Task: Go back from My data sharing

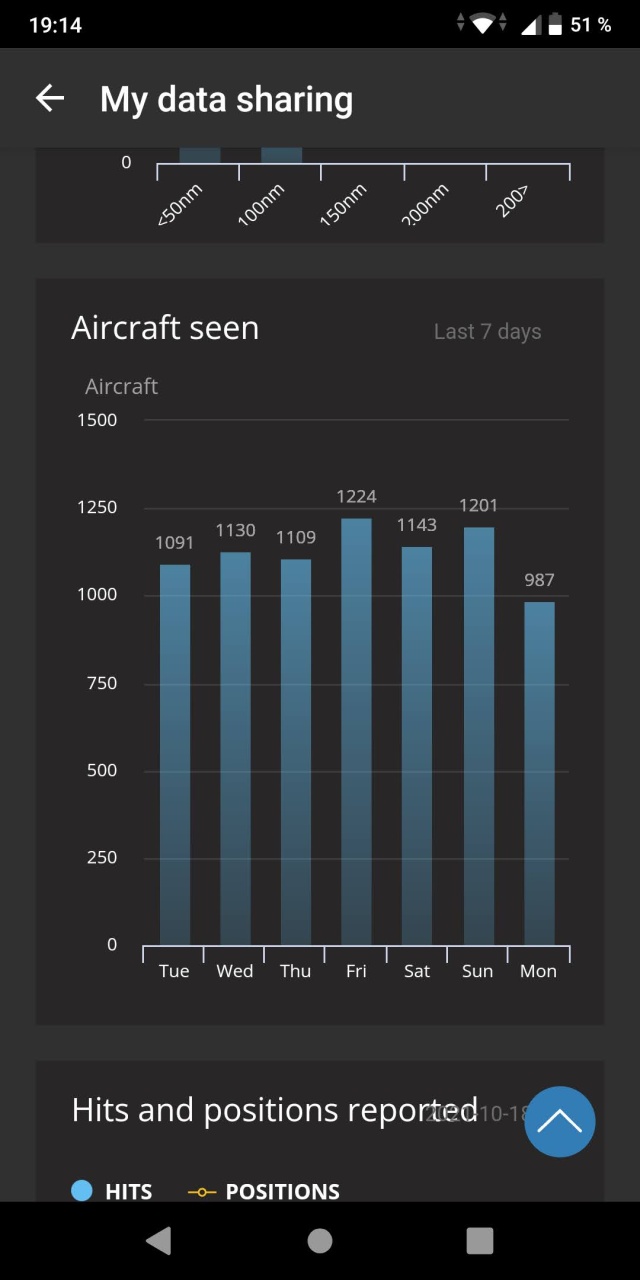Action: point(49,98)
